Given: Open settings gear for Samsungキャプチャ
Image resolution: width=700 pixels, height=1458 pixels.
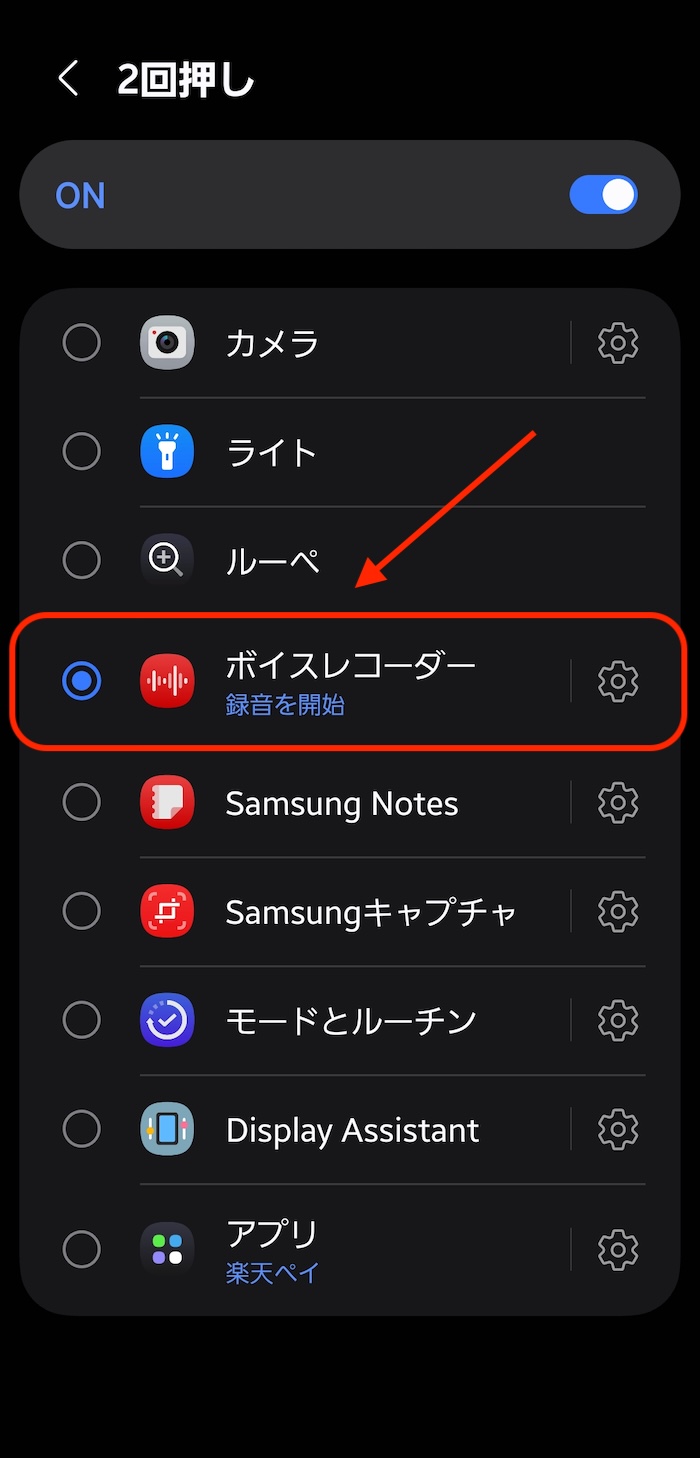Looking at the screenshot, I should click(x=617, y=911).
